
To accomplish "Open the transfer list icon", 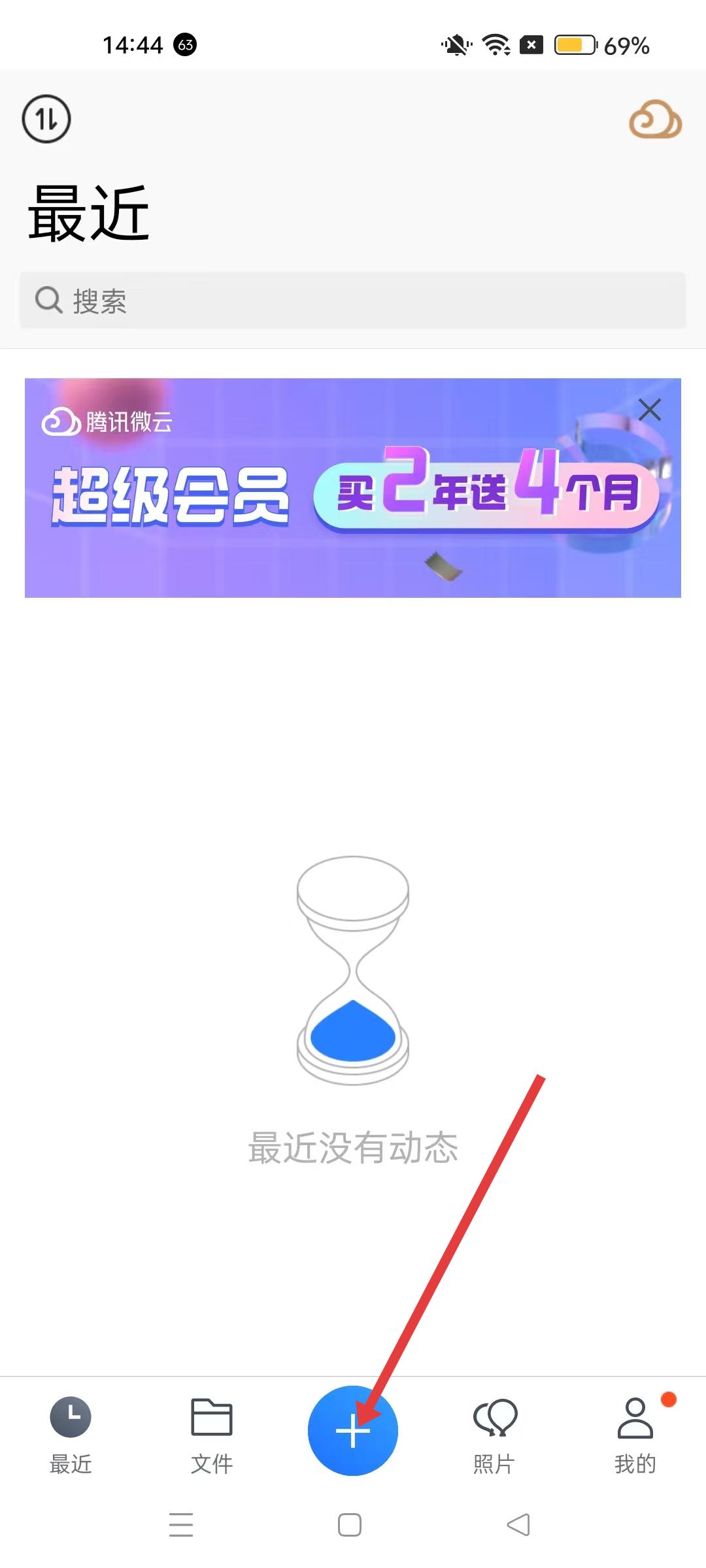I will click(x=46, y=119).
